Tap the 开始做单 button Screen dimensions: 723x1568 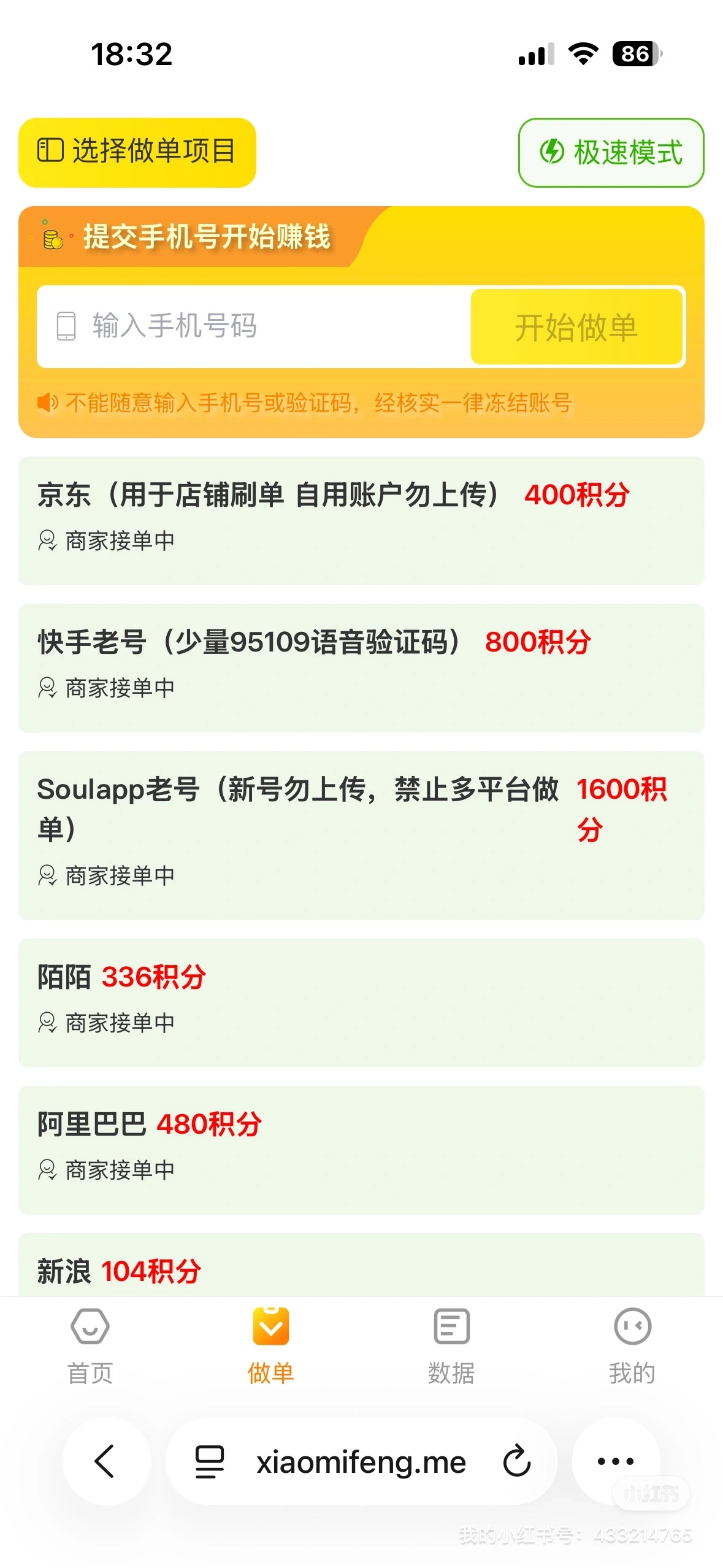pyautogui.click(x=576, y=327)
